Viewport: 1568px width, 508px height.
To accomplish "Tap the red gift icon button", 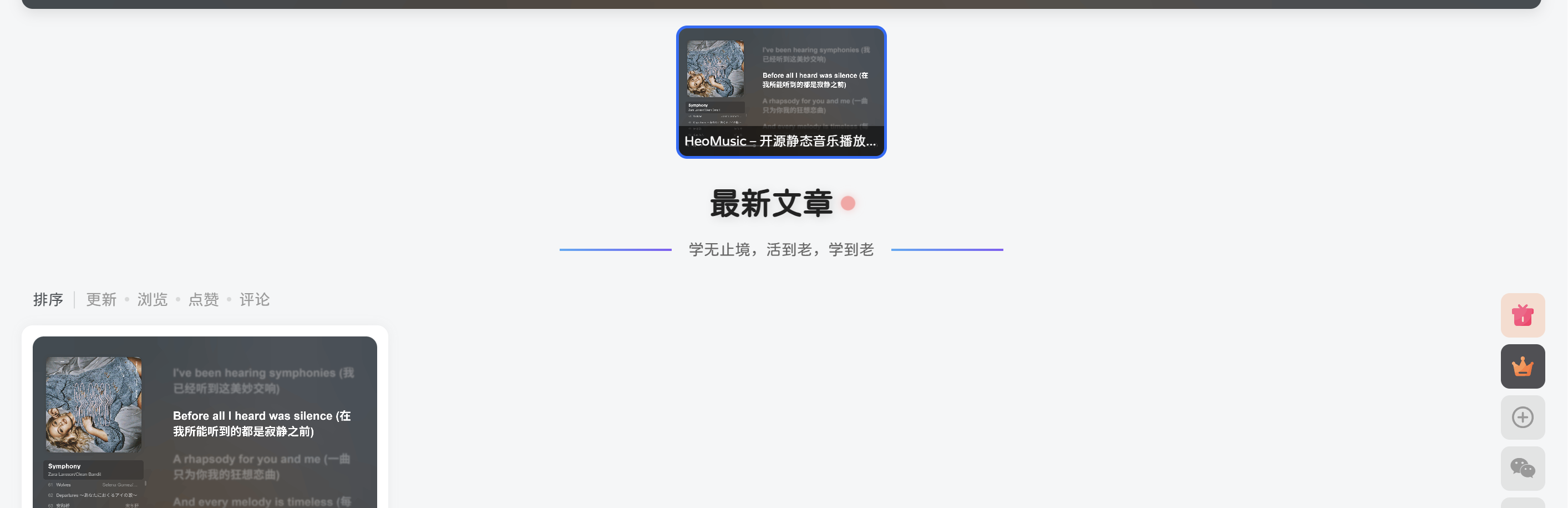I will (1523, 315).
